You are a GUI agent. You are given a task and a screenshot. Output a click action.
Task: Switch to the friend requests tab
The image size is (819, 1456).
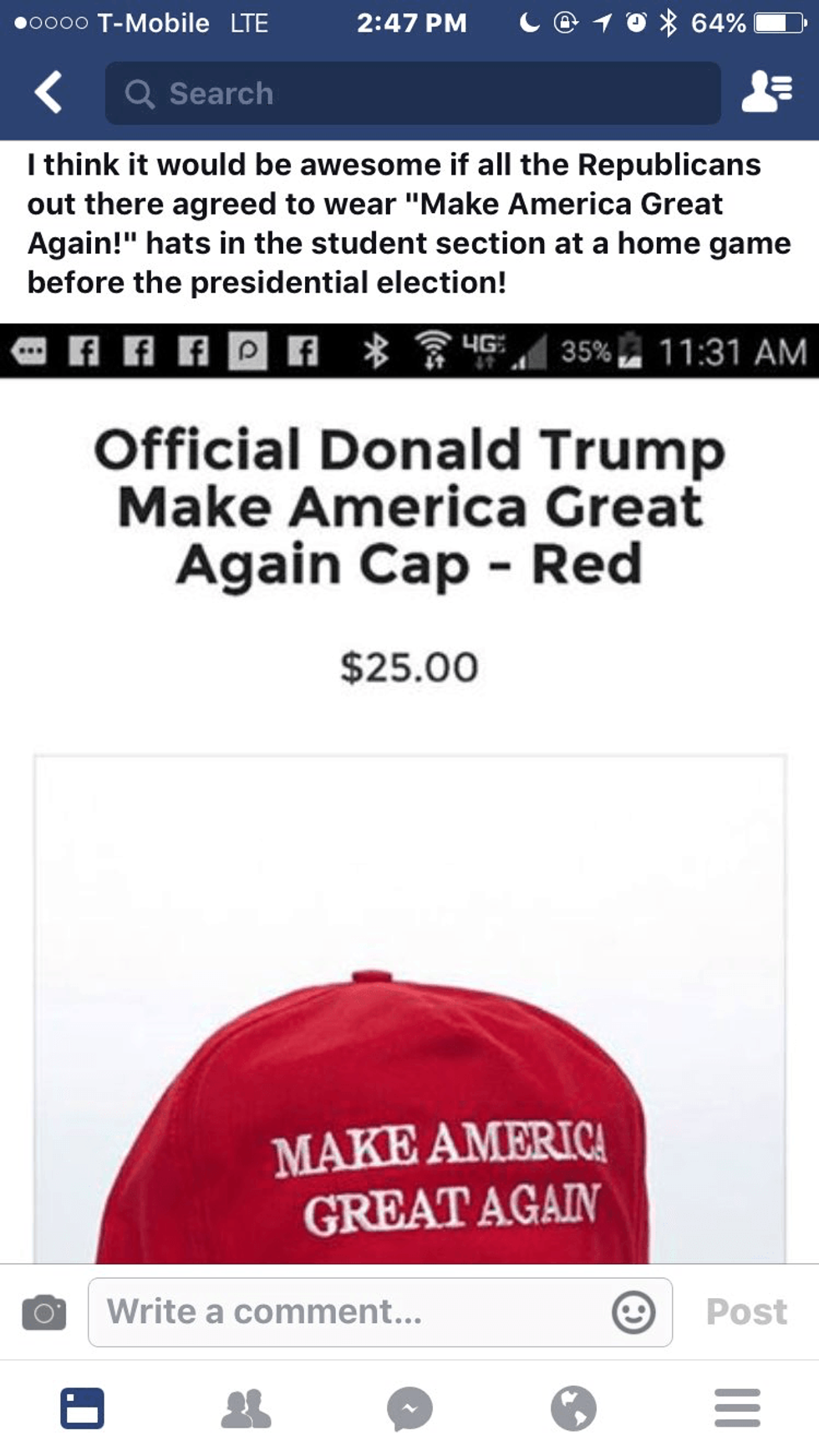click(x=246, y=1408)
